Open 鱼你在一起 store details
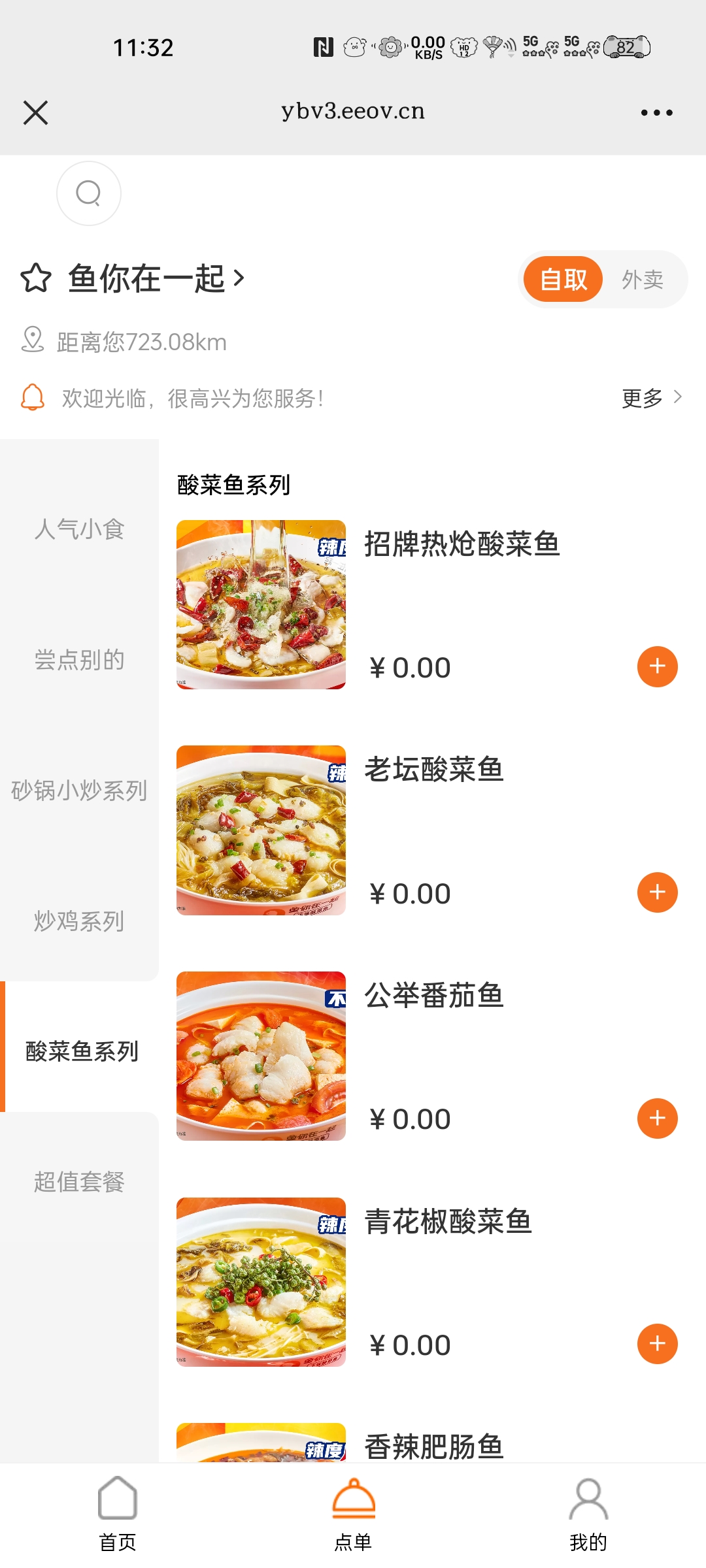Viewport: 706px width, 1568px height. 156,278
